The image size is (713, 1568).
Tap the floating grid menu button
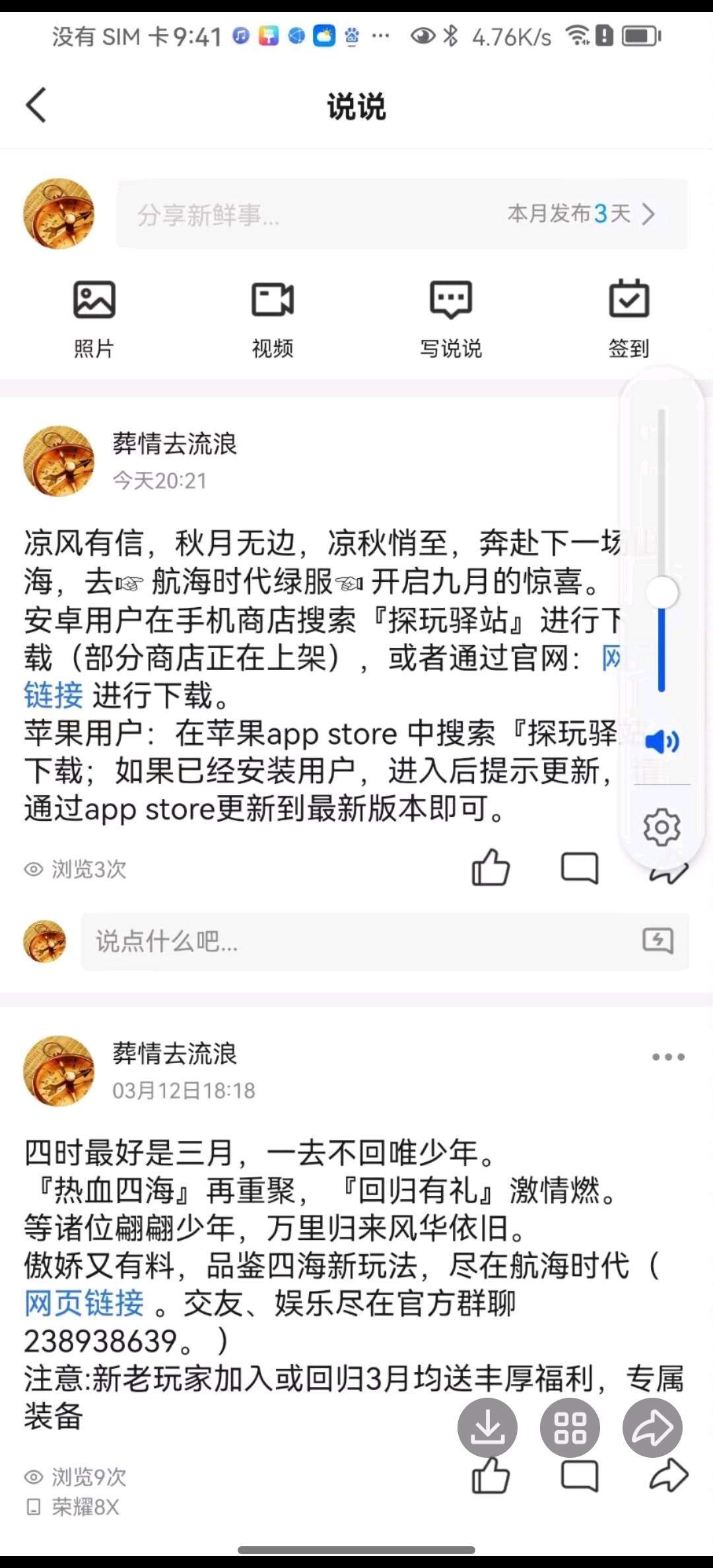click(x=570, y=1427)
